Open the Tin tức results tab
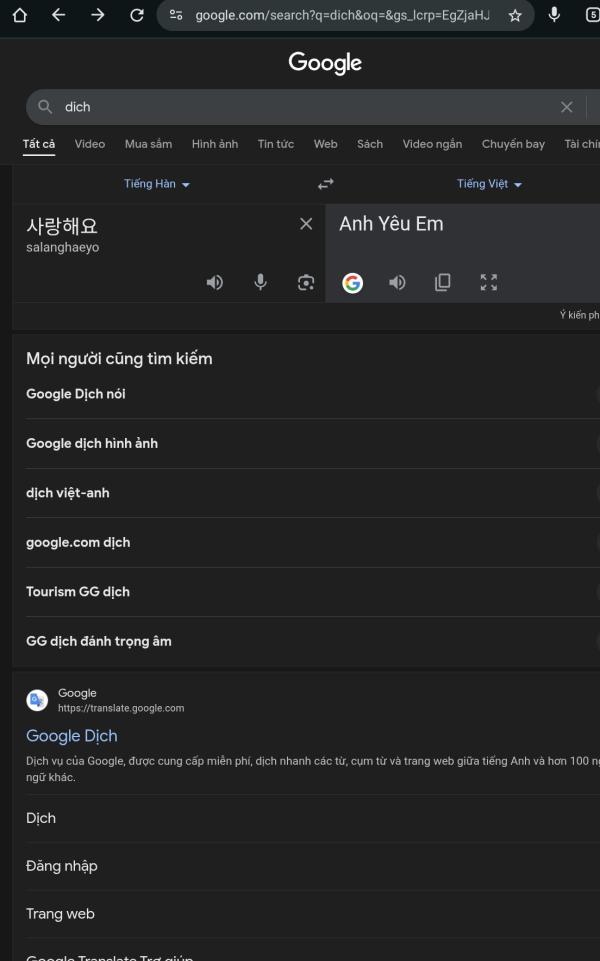The image size is (600, 961). click(x=276, y=144)
